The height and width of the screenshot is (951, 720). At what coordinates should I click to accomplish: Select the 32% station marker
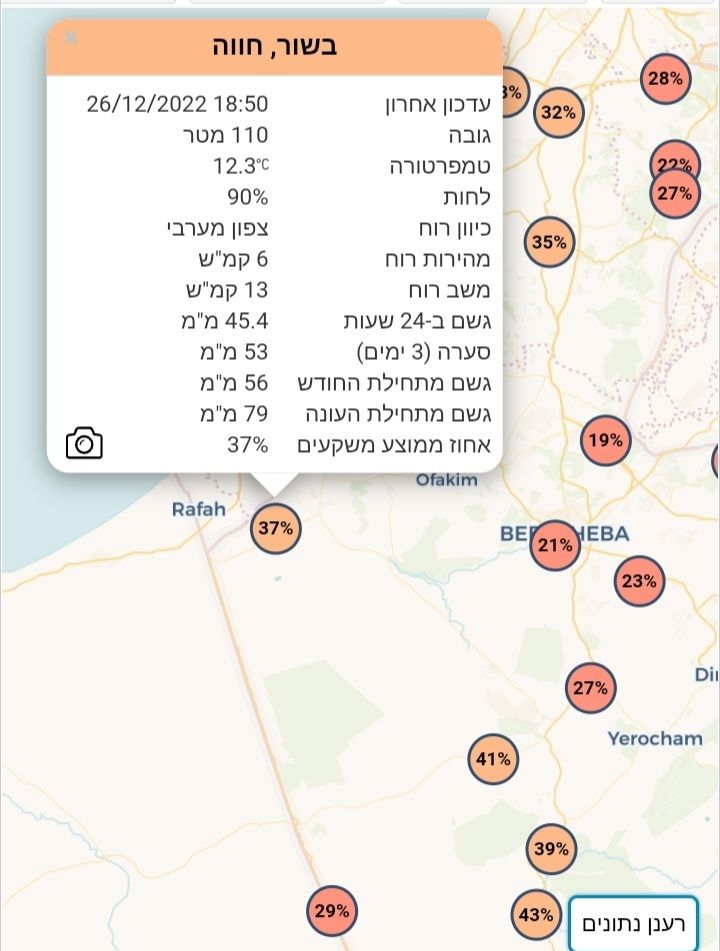pos(559,113)
